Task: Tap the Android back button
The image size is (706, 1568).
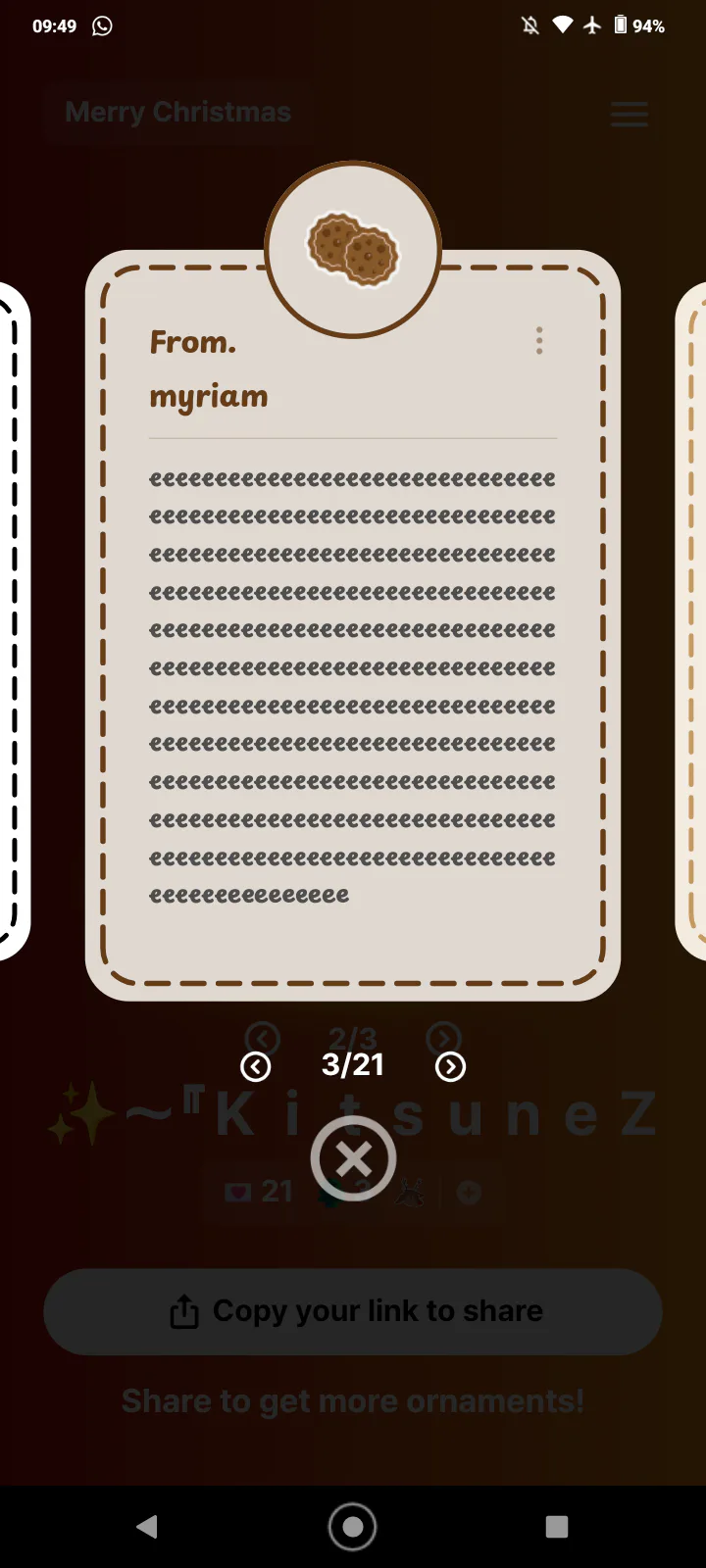Action: point(147,1526)
